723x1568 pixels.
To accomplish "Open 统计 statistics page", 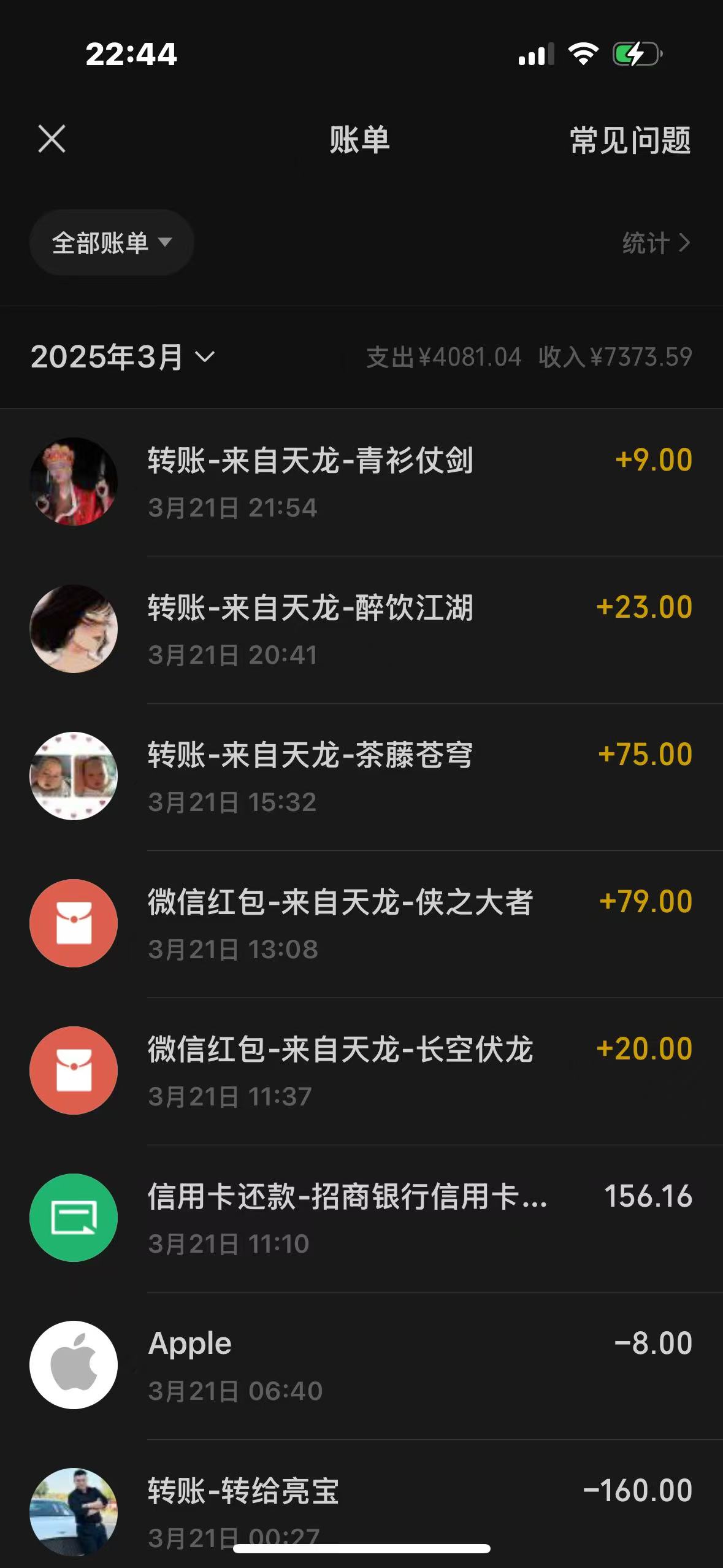I will pos(656,243).
